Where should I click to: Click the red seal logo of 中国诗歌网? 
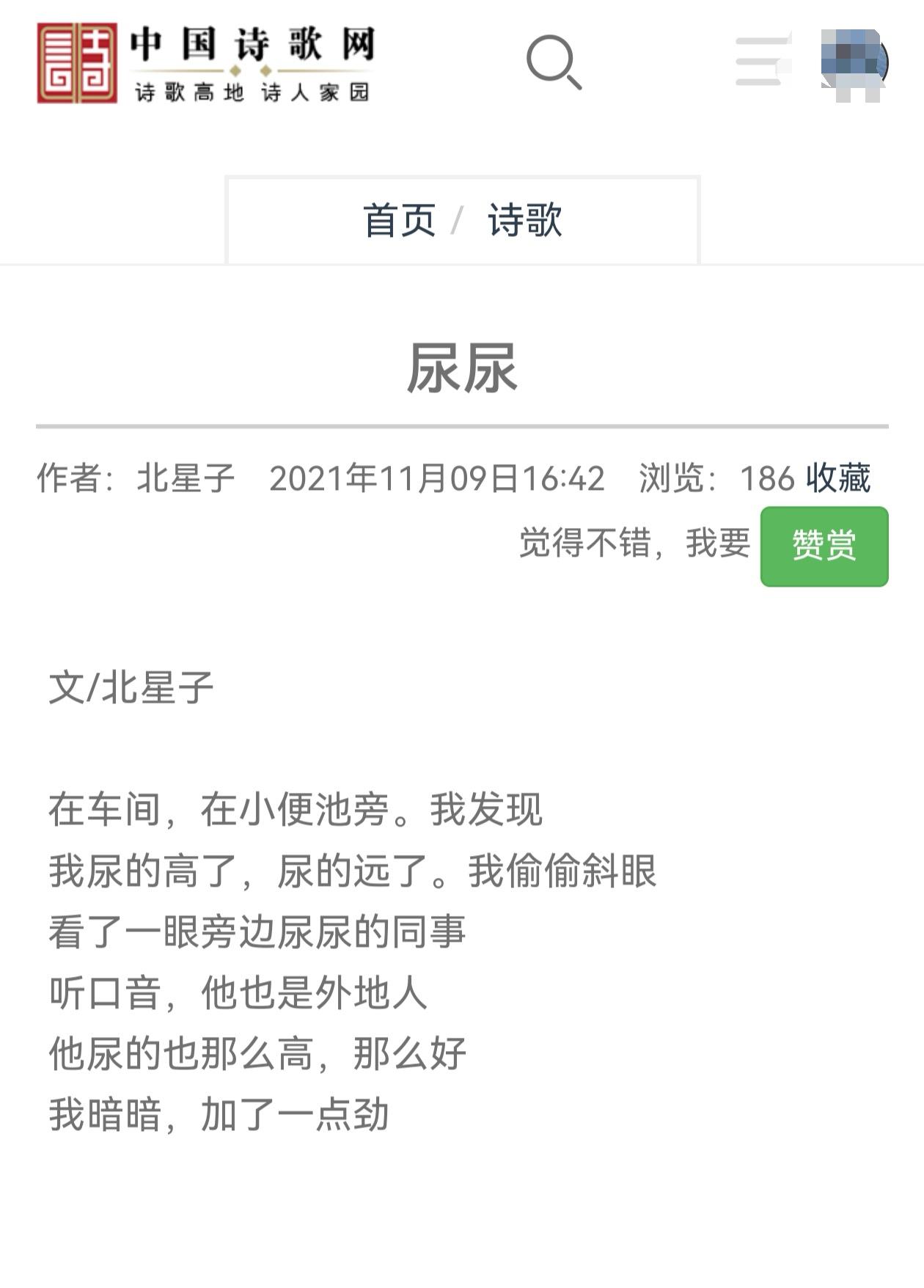(x=76, y=65)
